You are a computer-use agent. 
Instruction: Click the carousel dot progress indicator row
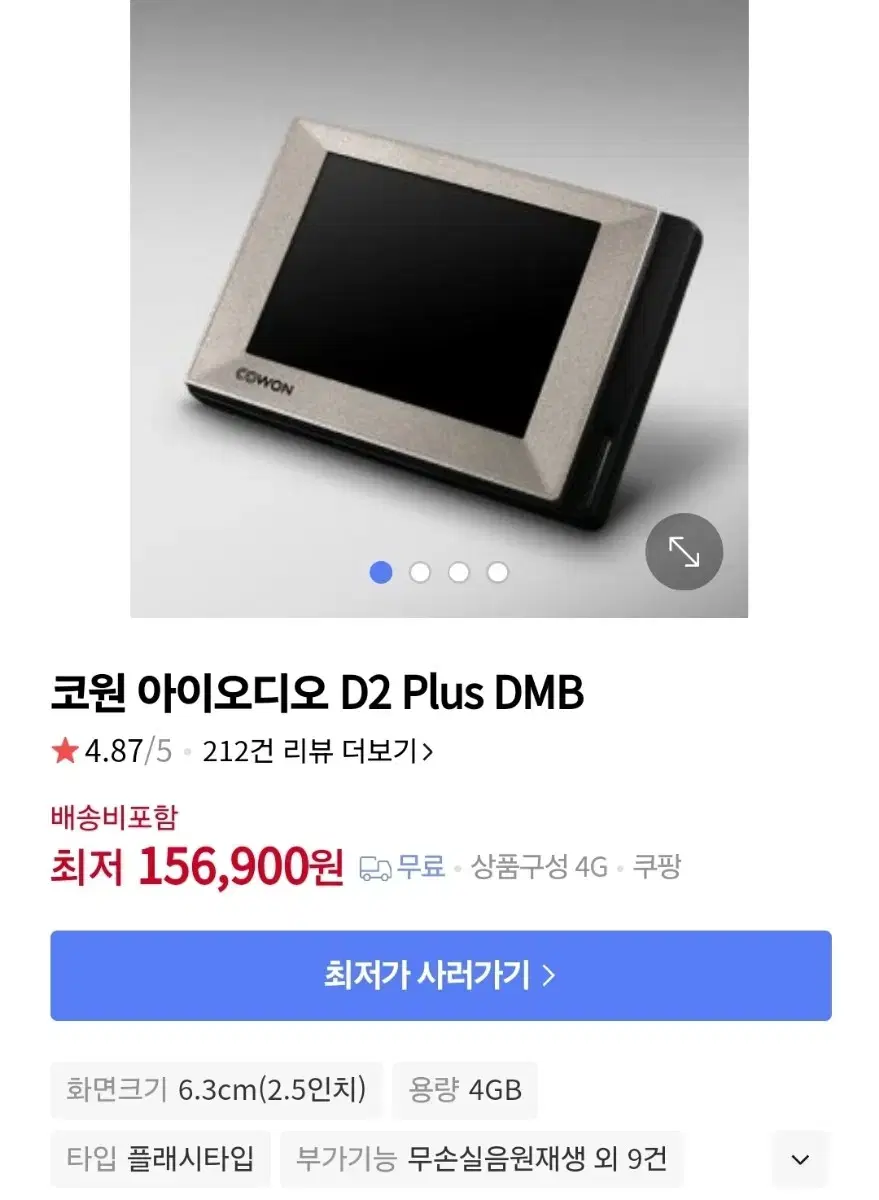tap(439, 573)
